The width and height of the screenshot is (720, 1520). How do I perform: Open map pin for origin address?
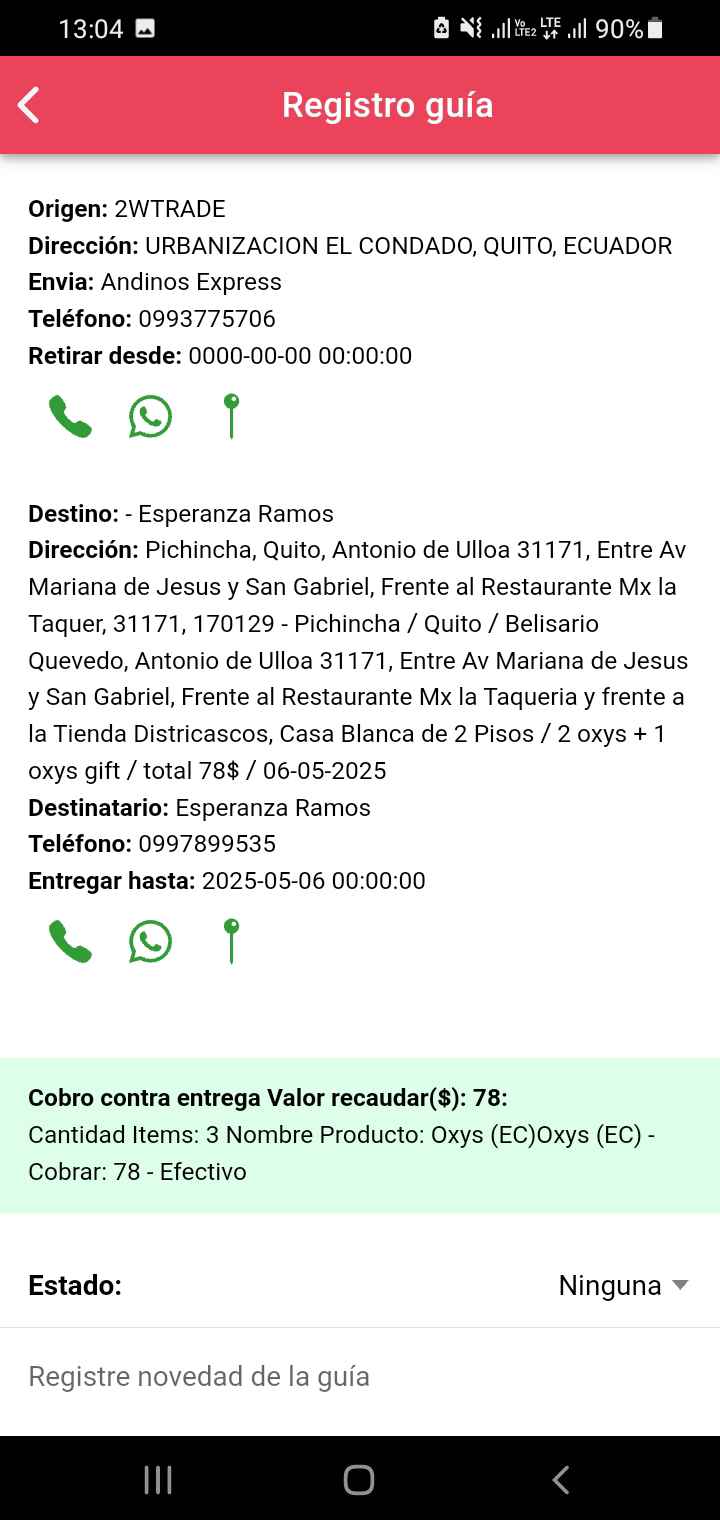tap(231, 416)
